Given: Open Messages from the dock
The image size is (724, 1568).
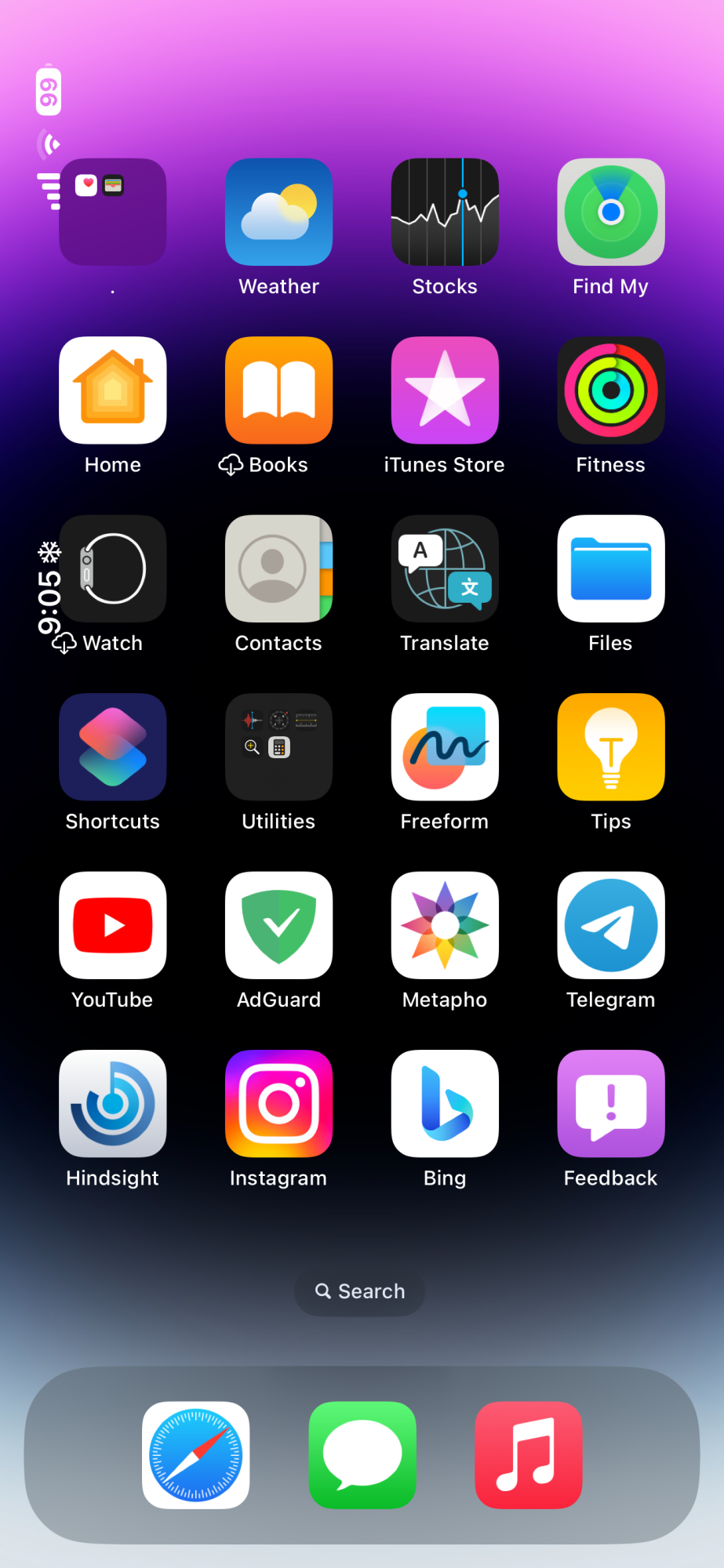Looking at the screenshot, I should [362, 1455].
